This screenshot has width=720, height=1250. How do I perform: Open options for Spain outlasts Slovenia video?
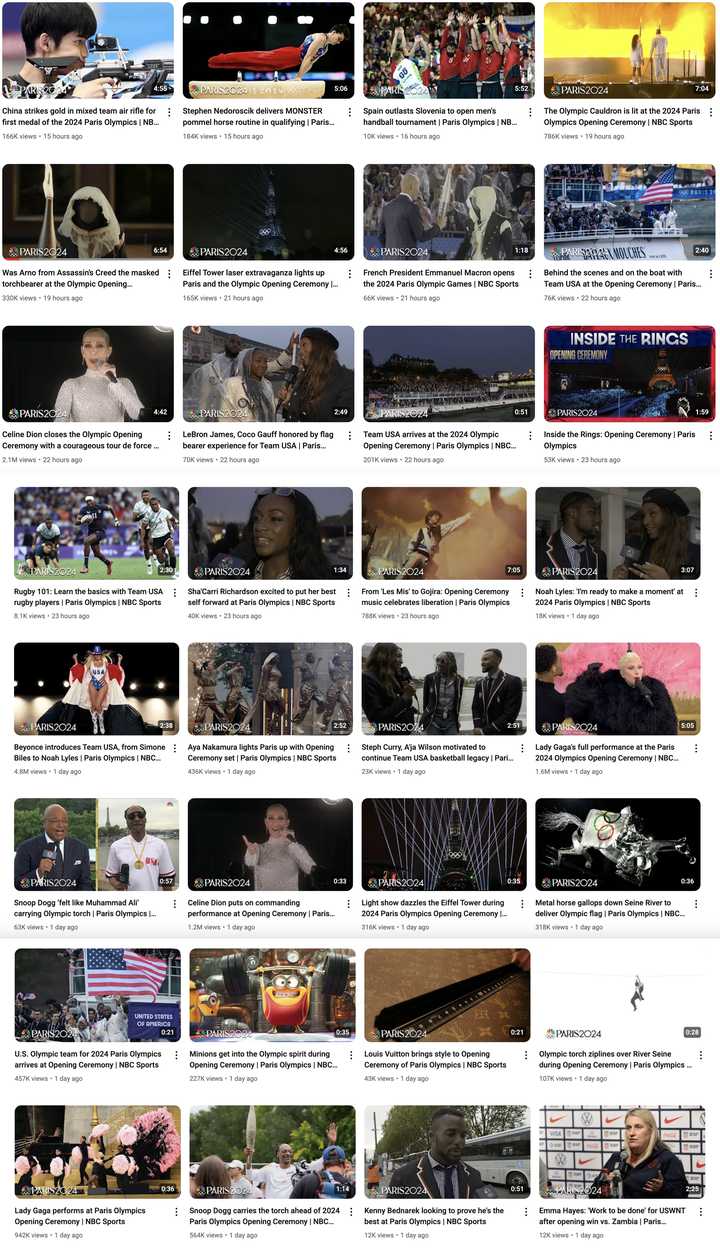(x=528, y=112)
